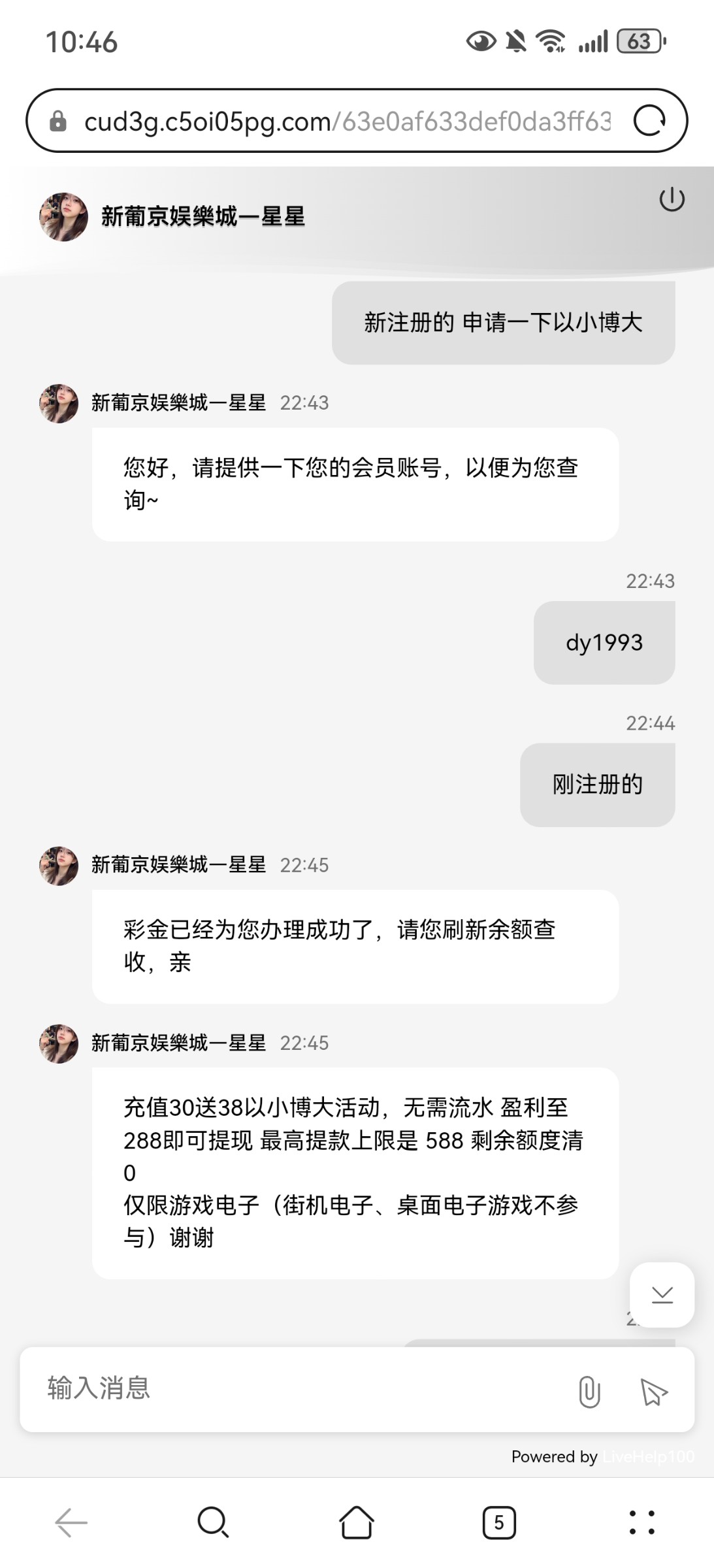Open the tab switcher showing 5 tabs
Viewport: 714px width, 1568px height.
(x=499, y=1522)
